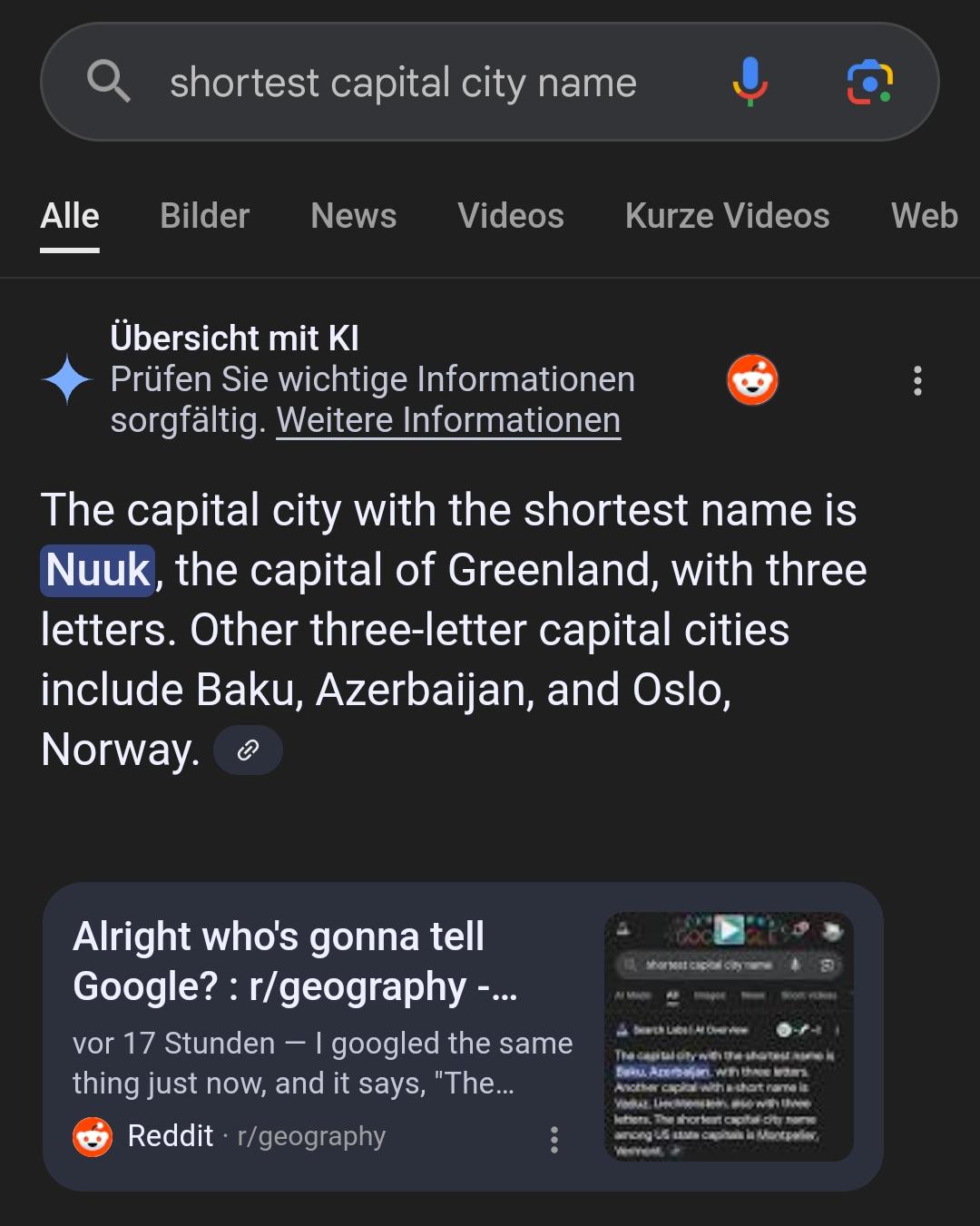Image resolution: width=980 pixels, height=1226 pixels.
Task: Switch to the News tab
Action: tap(353, 216)
